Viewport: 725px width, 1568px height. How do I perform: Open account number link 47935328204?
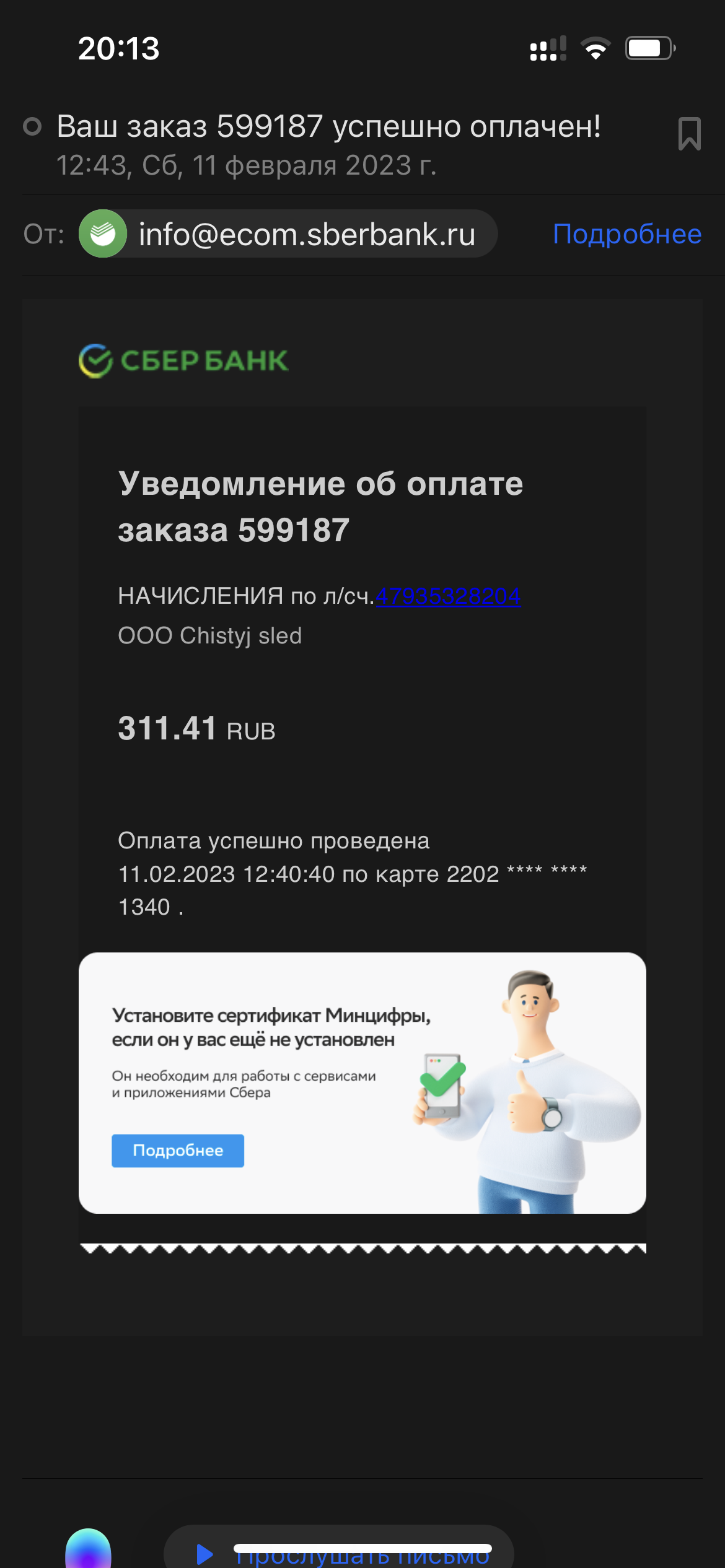point(448,596)
